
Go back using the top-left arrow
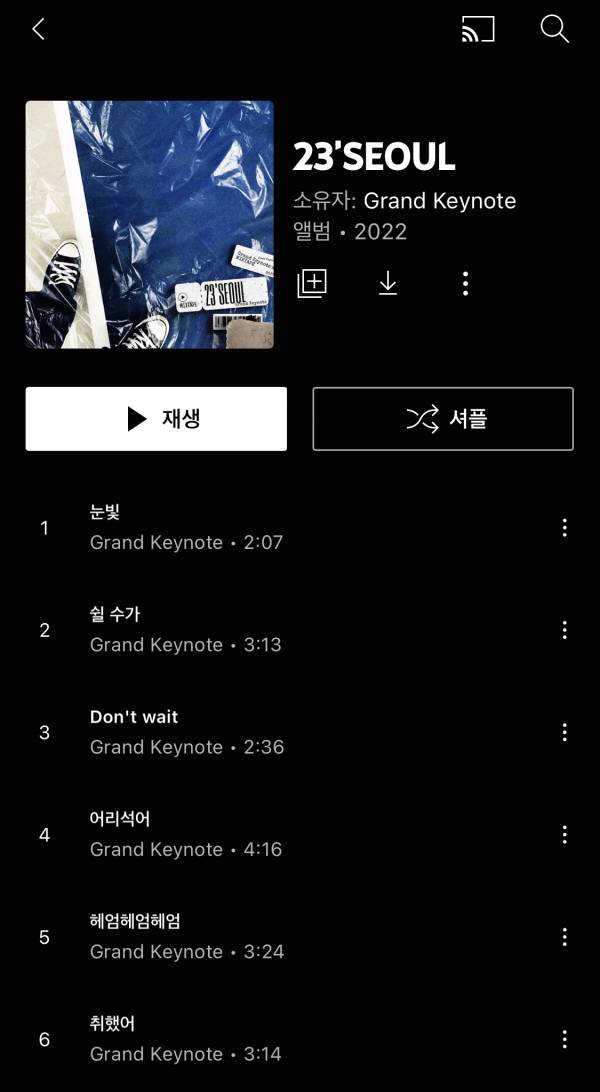pos(39,29)
